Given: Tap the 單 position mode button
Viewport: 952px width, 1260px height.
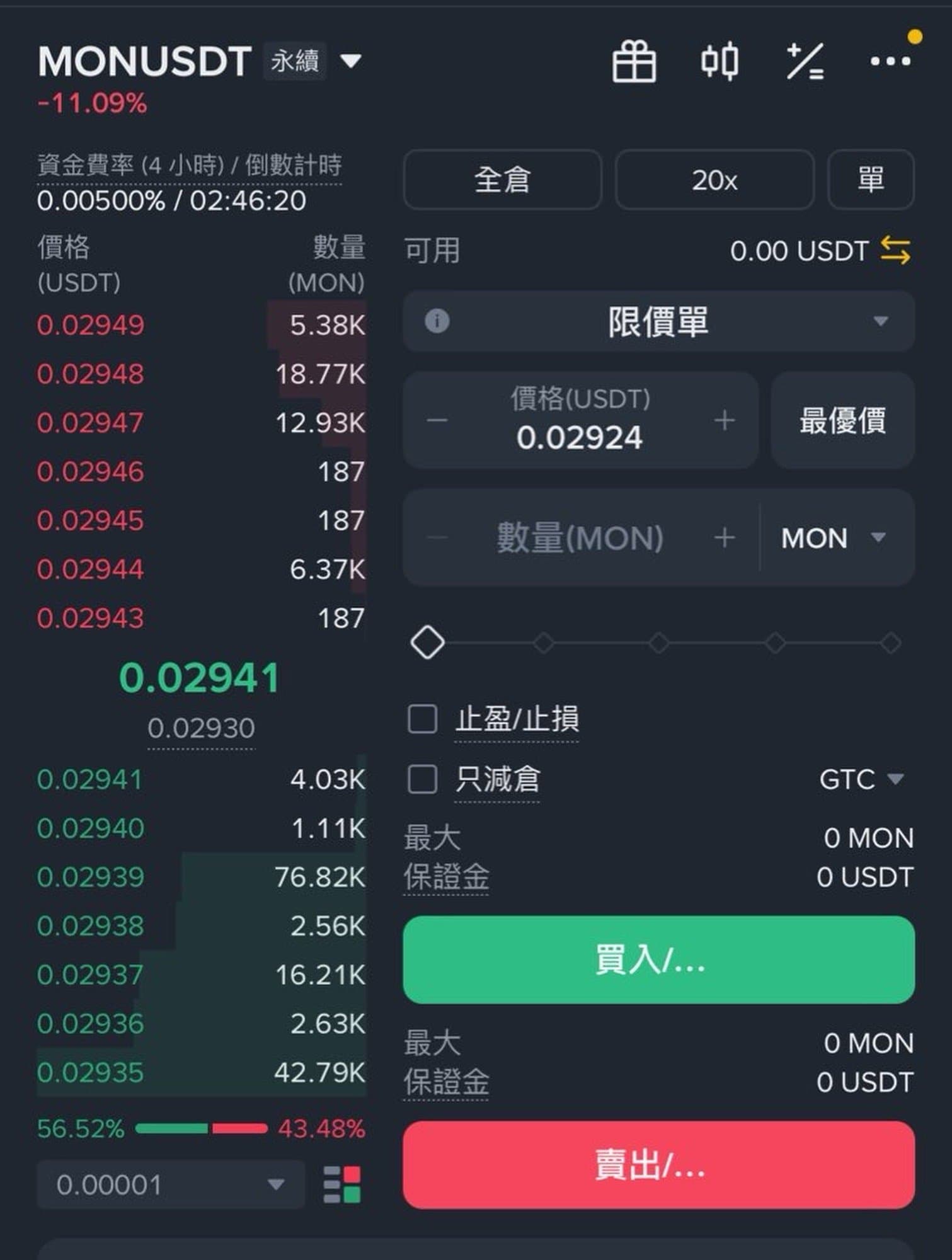Looking at the screenshot, I should (x=870, y=180).
